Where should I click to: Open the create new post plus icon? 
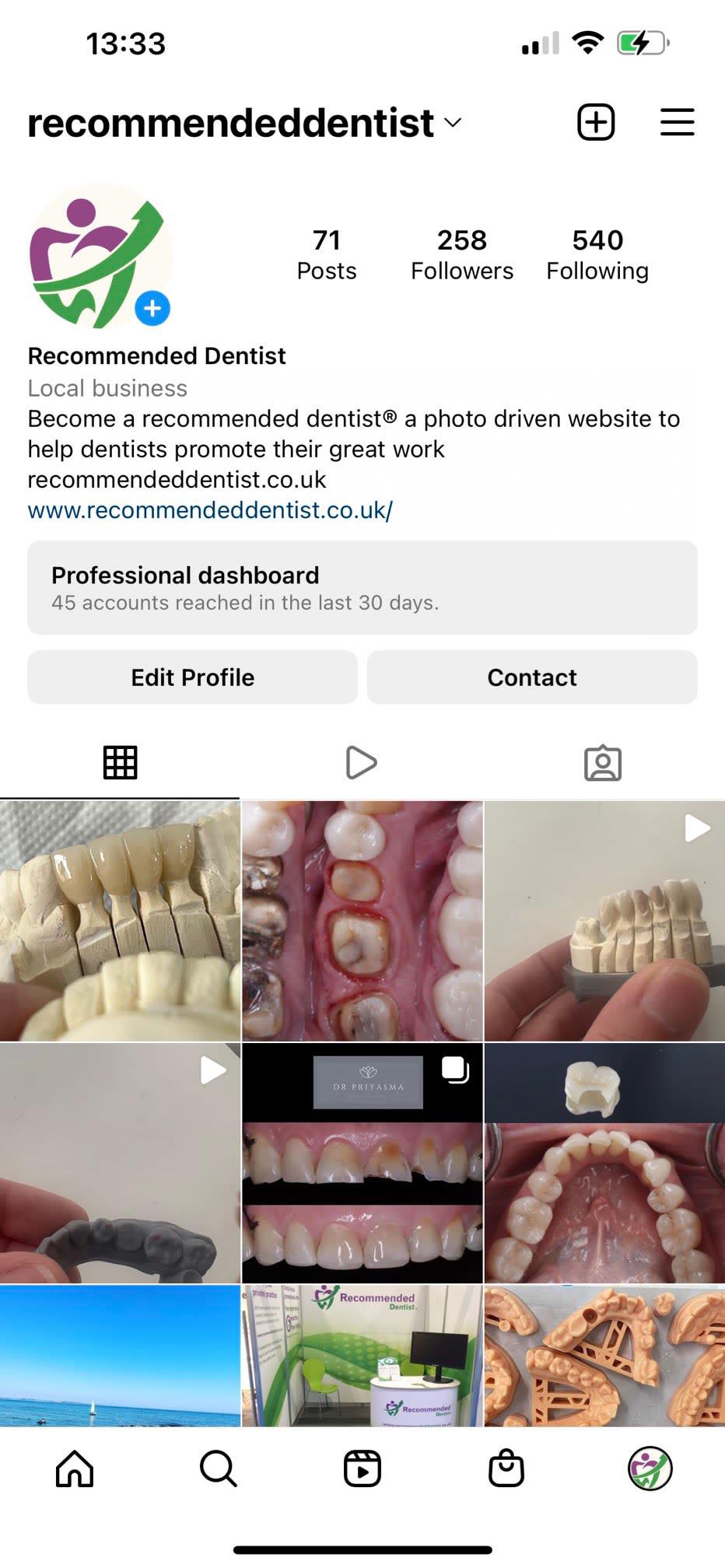[x=596, y=122]
